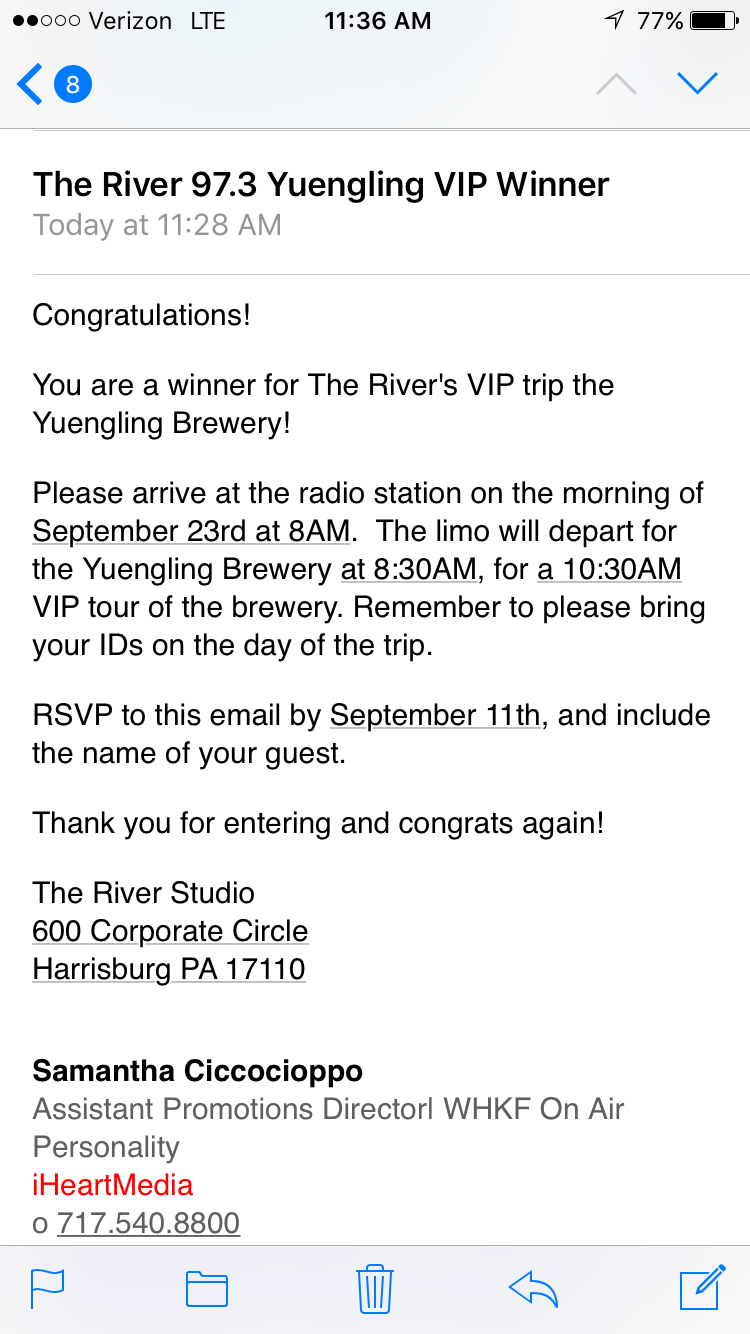Go back to the inbox list
Screen dimensions: 750x1334
click(54, 84)
